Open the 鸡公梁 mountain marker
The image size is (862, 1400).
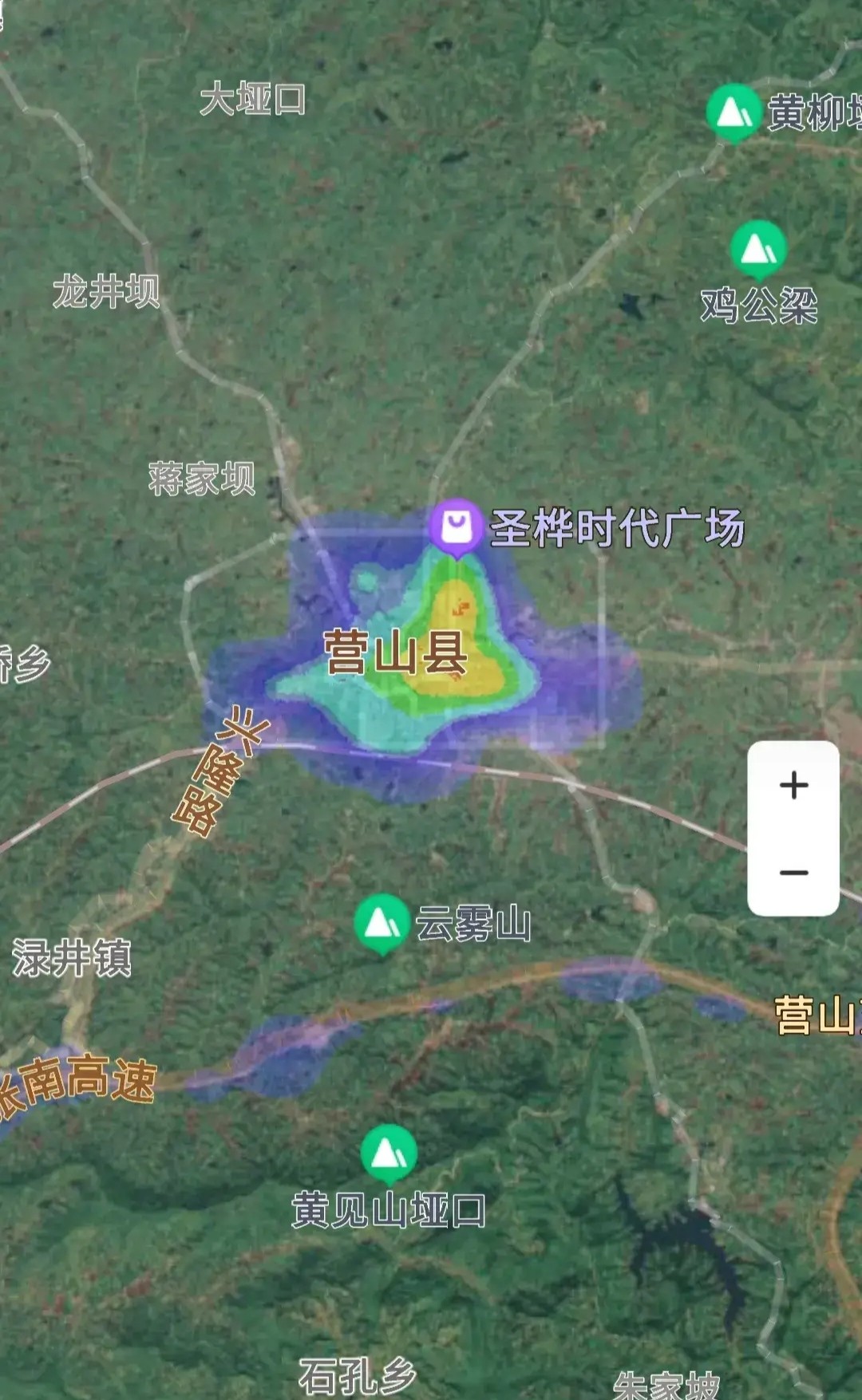click(x=758, y=249)
